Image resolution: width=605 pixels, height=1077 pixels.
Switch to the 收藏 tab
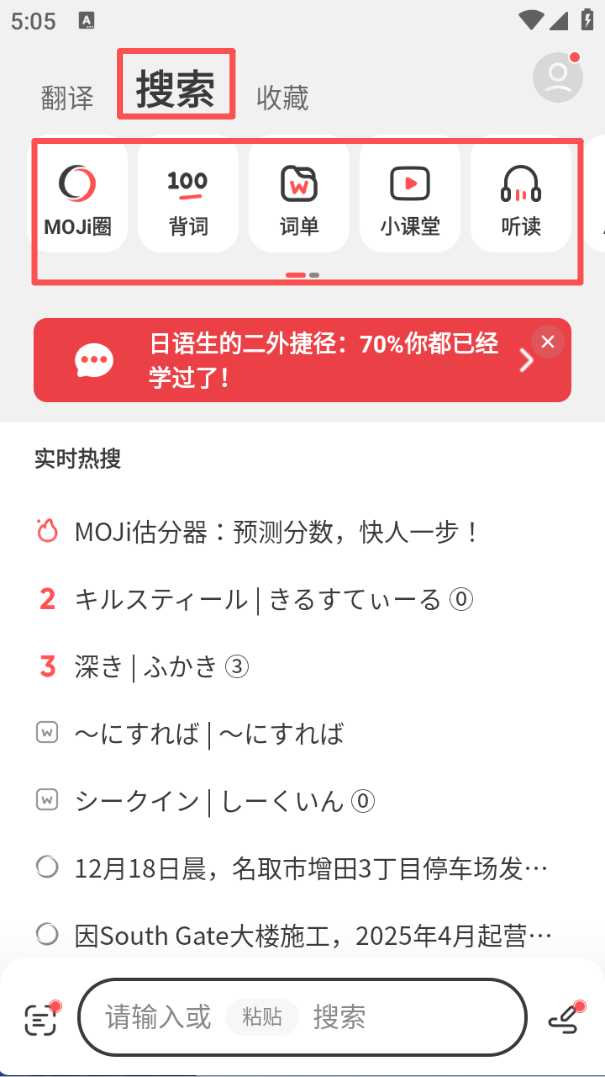tap(282, 97)
